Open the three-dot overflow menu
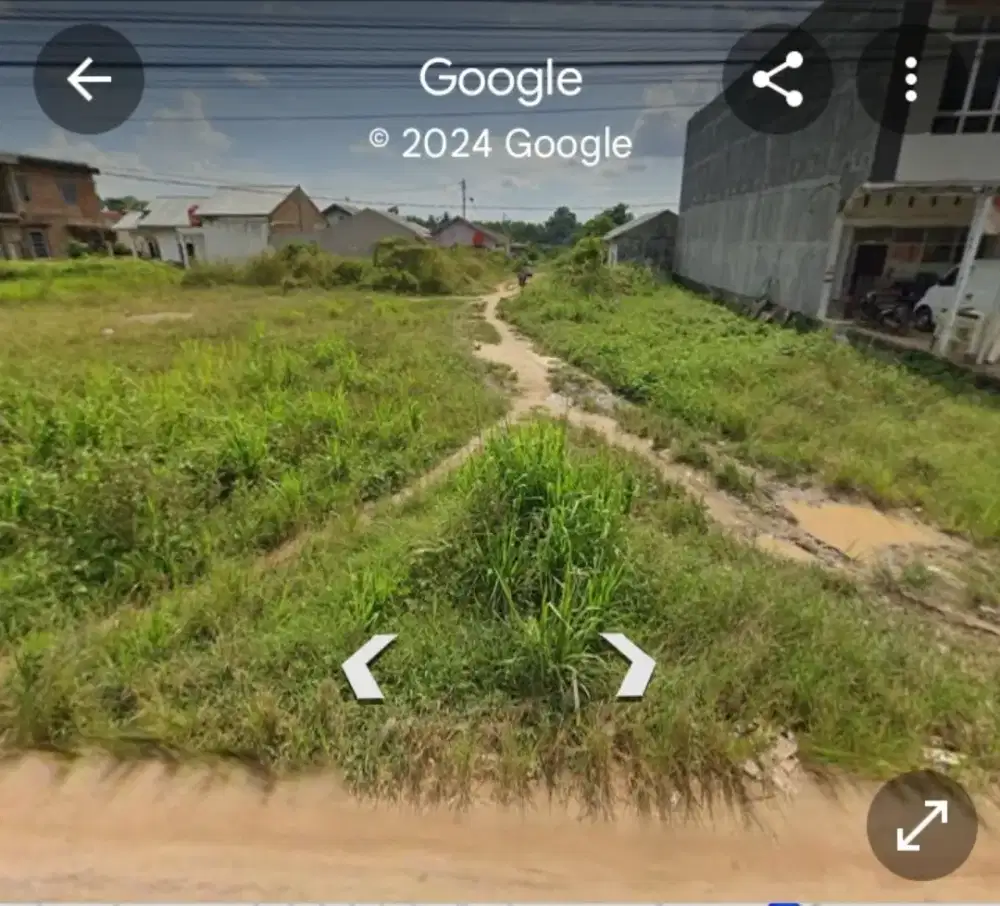The height and width of the screenshot is (906, 1000). (910, 79)
